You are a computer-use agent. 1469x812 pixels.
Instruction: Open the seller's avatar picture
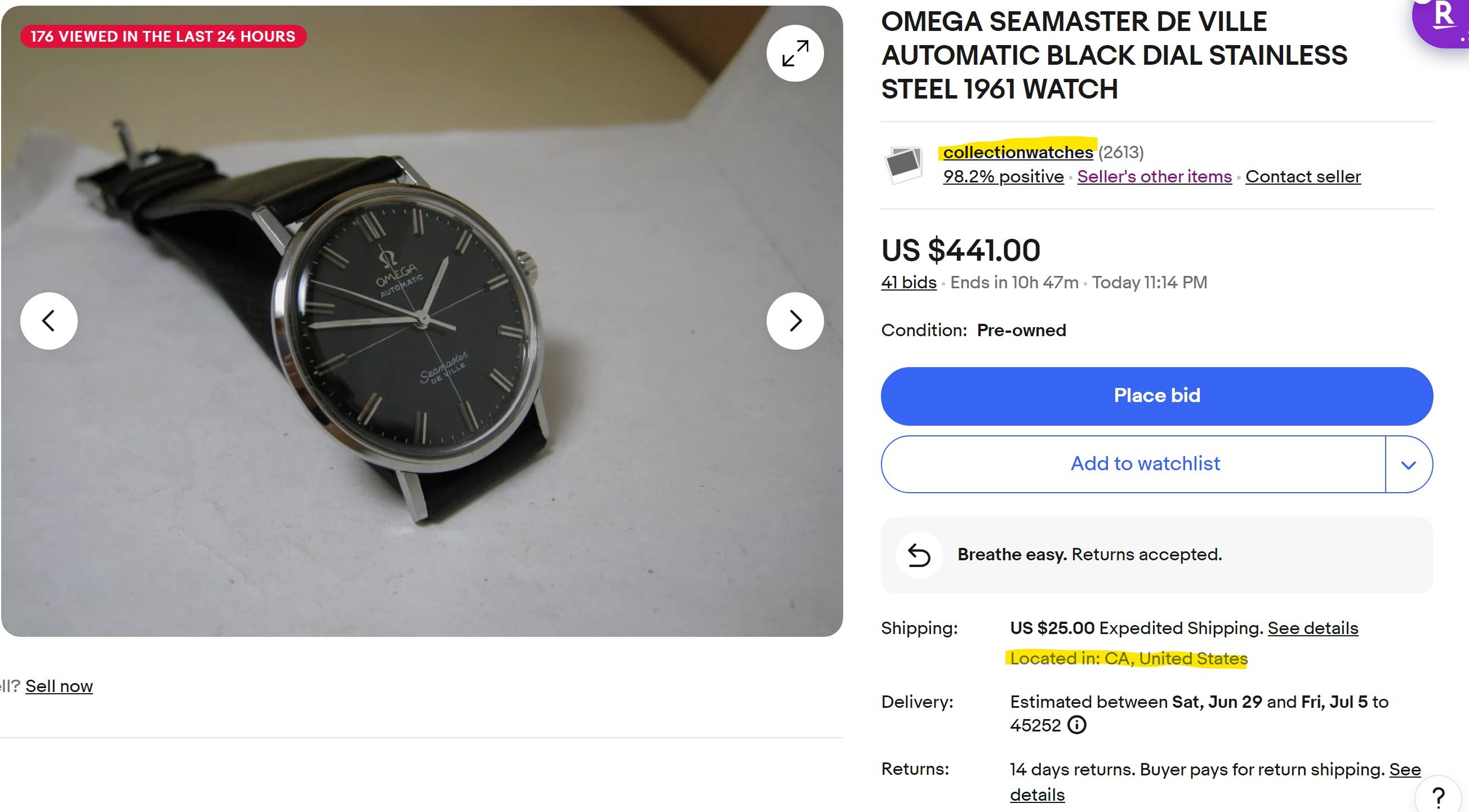coord(903,165)
